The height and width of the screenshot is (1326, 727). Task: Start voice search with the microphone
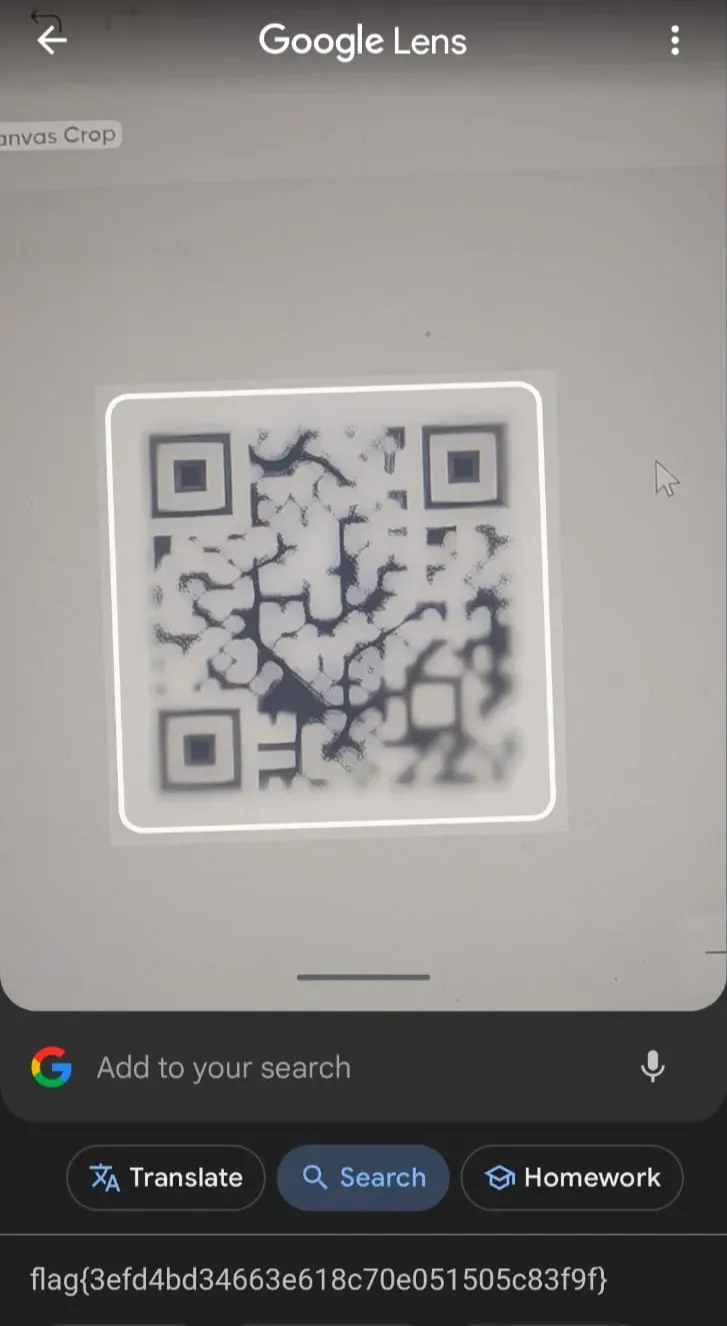pos(652,1067)
